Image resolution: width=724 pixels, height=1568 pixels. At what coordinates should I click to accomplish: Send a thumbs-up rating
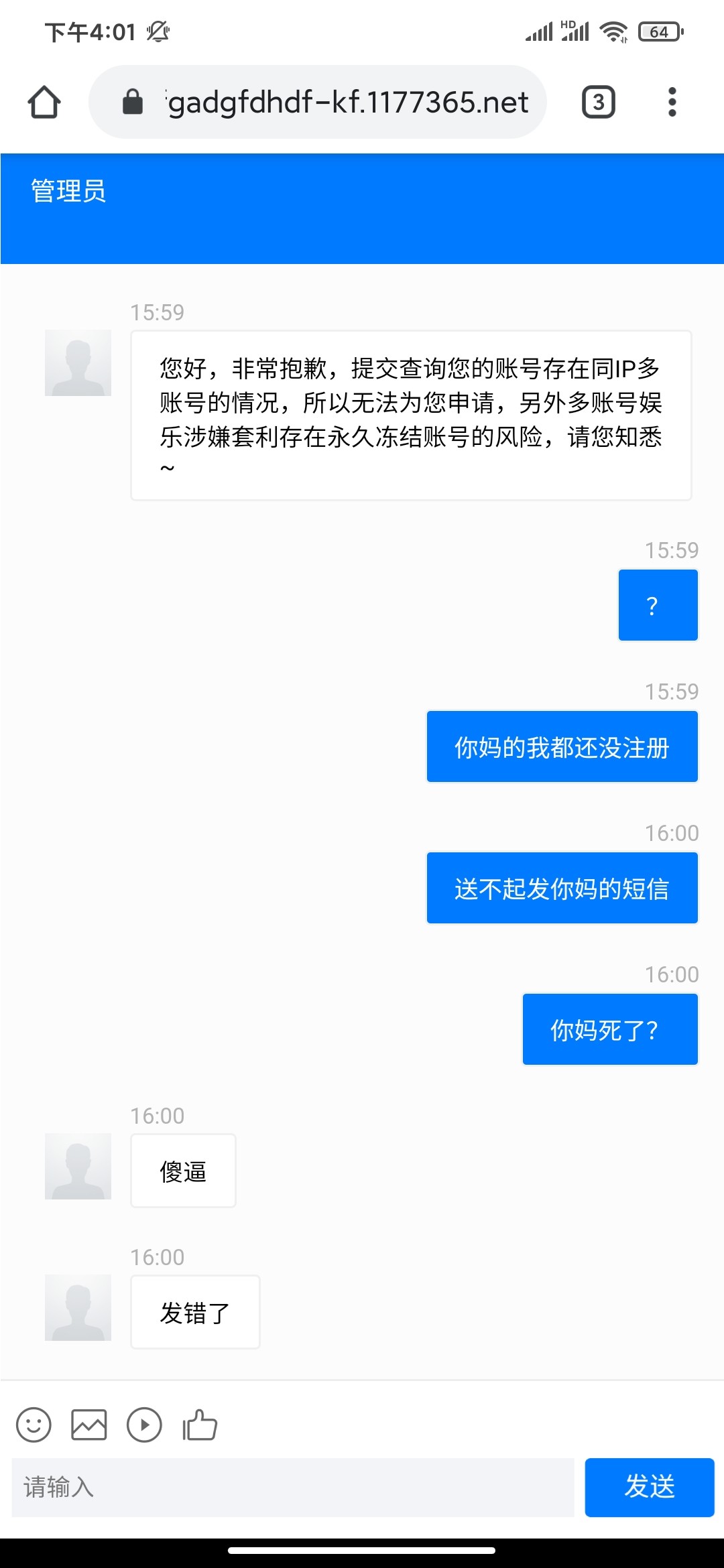point(200,1425)
